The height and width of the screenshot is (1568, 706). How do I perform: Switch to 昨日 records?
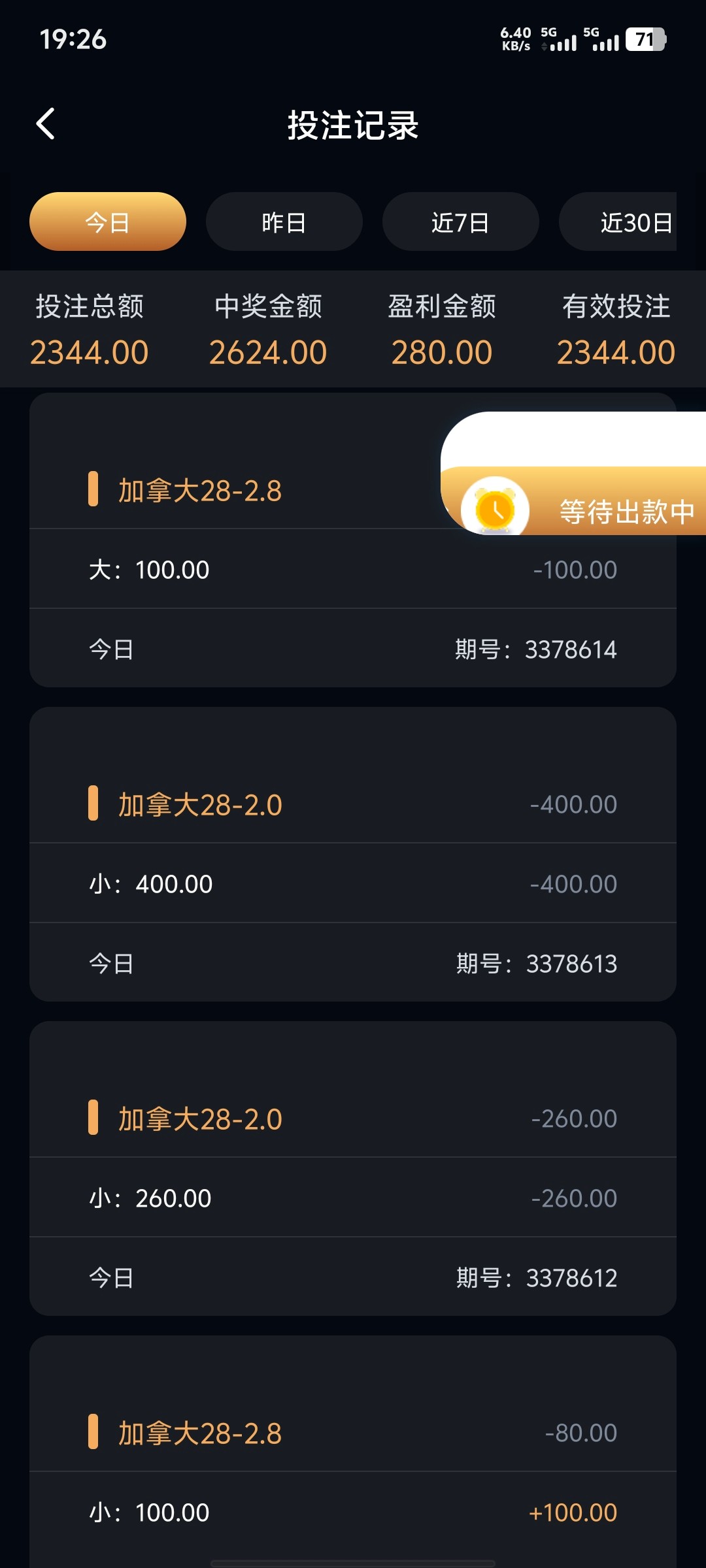coord(284,222)
